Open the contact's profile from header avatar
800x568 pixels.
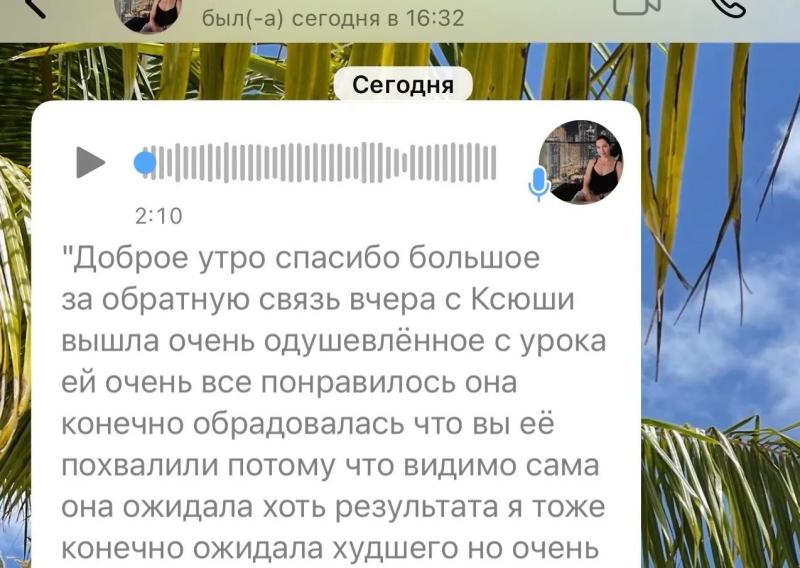coord(148,14)
